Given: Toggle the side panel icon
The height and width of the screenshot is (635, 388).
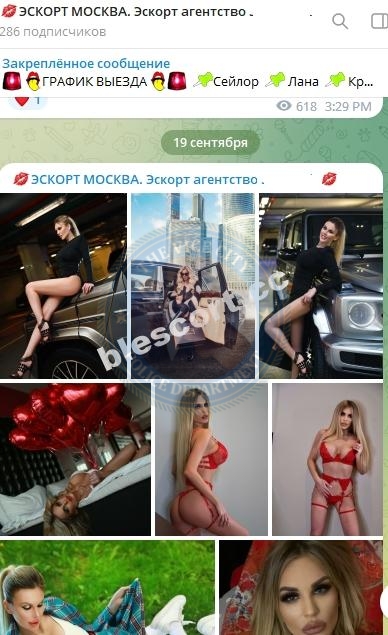Looking at the screenshot, I should (379, 21).
